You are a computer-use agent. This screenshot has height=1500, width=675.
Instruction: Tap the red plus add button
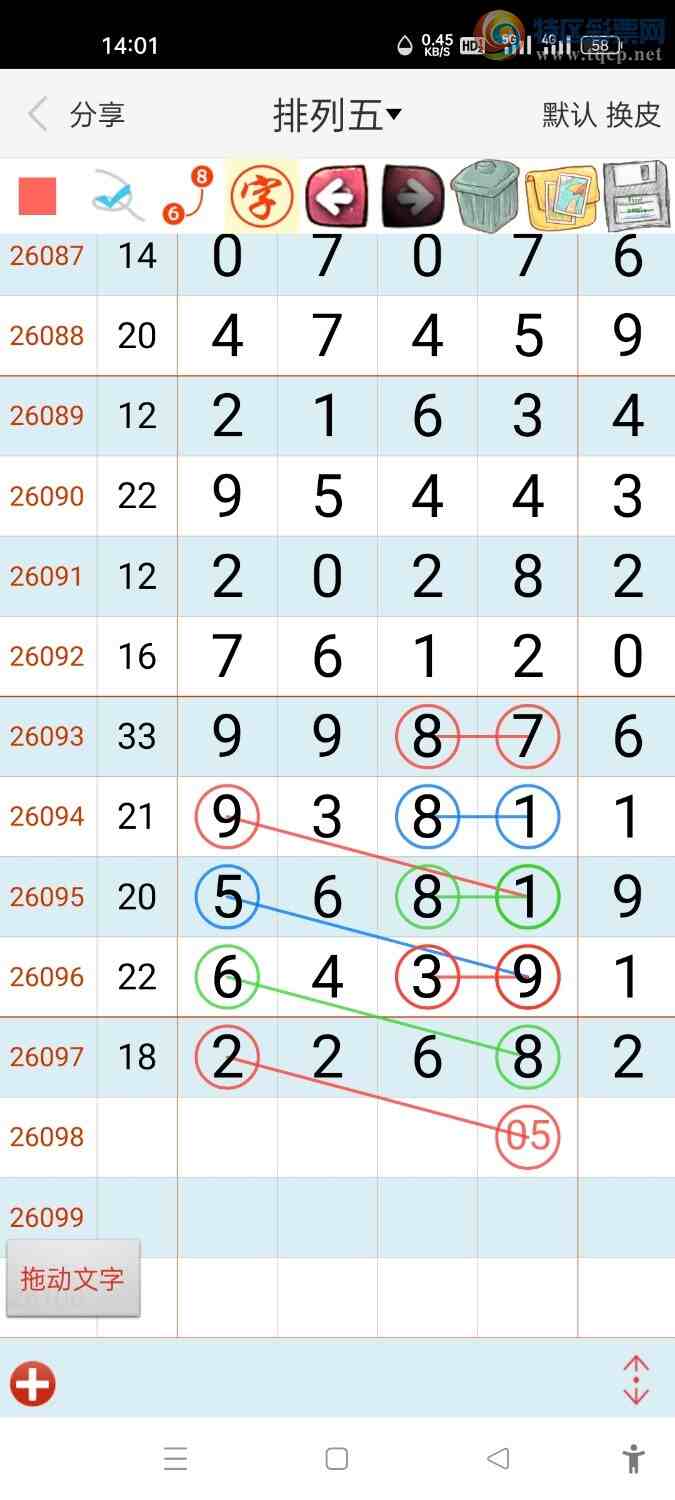33,1385
